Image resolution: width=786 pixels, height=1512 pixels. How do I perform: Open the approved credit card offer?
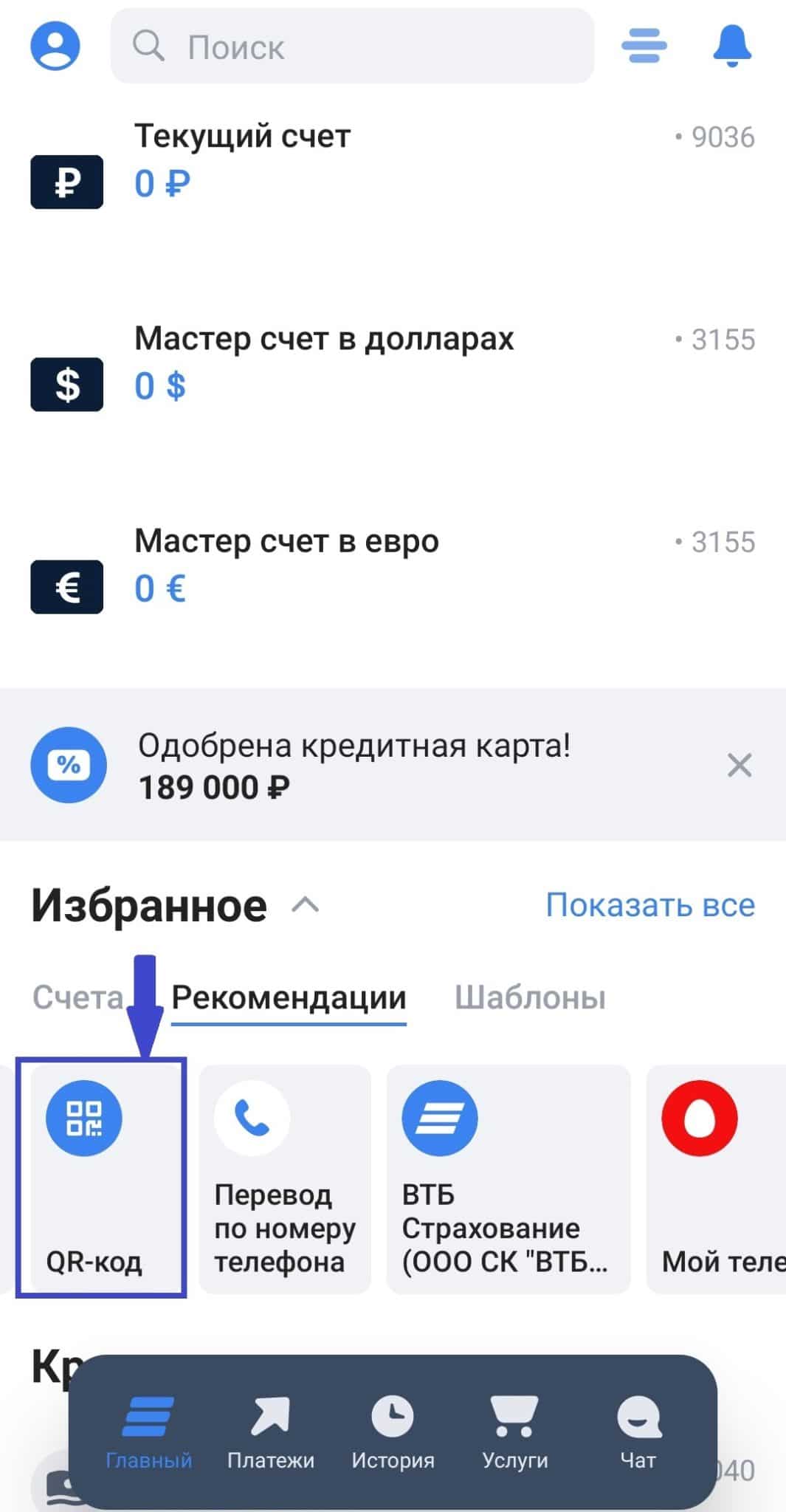tap(354, 765)
